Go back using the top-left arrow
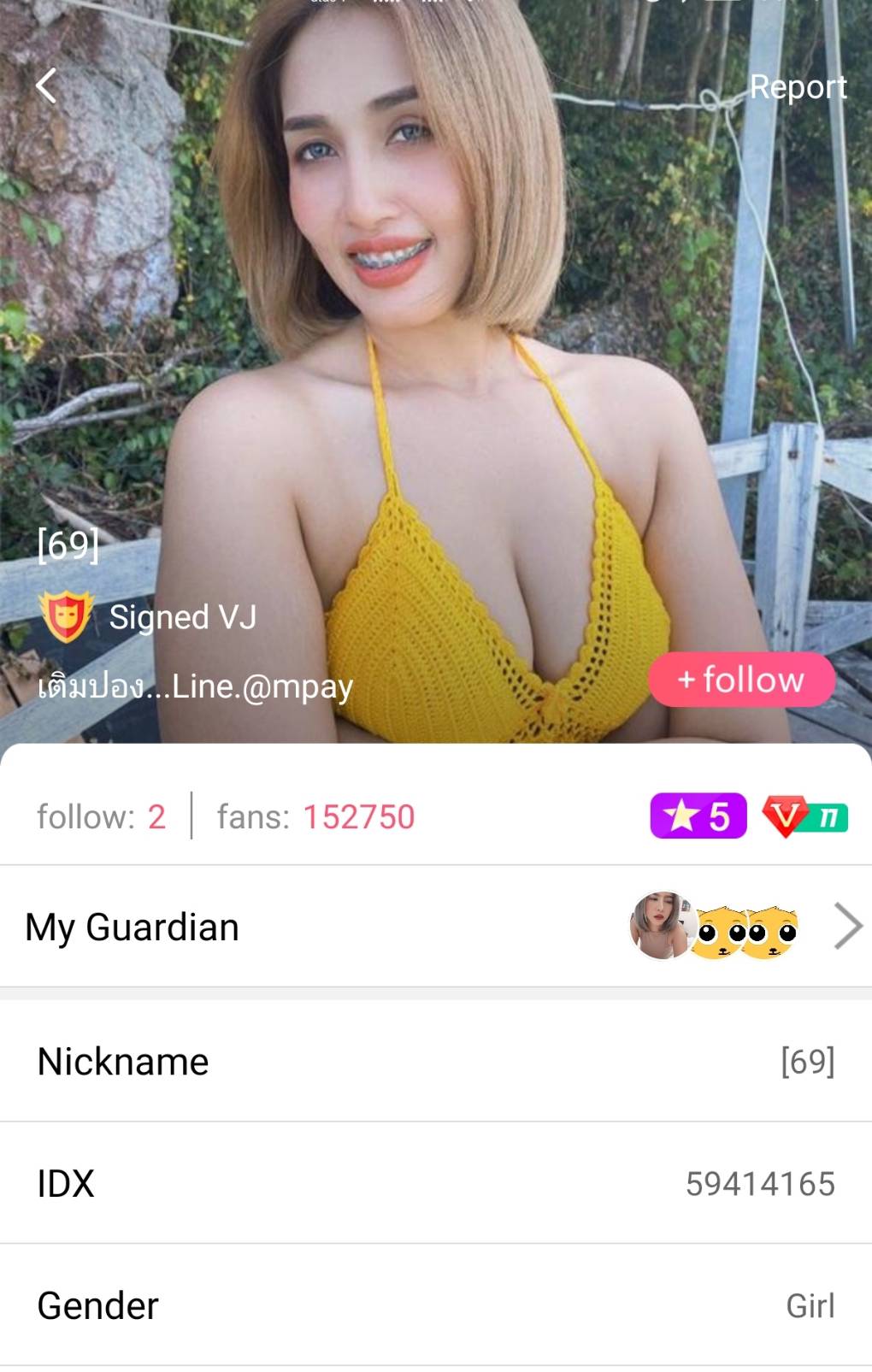 pos(46,85)
